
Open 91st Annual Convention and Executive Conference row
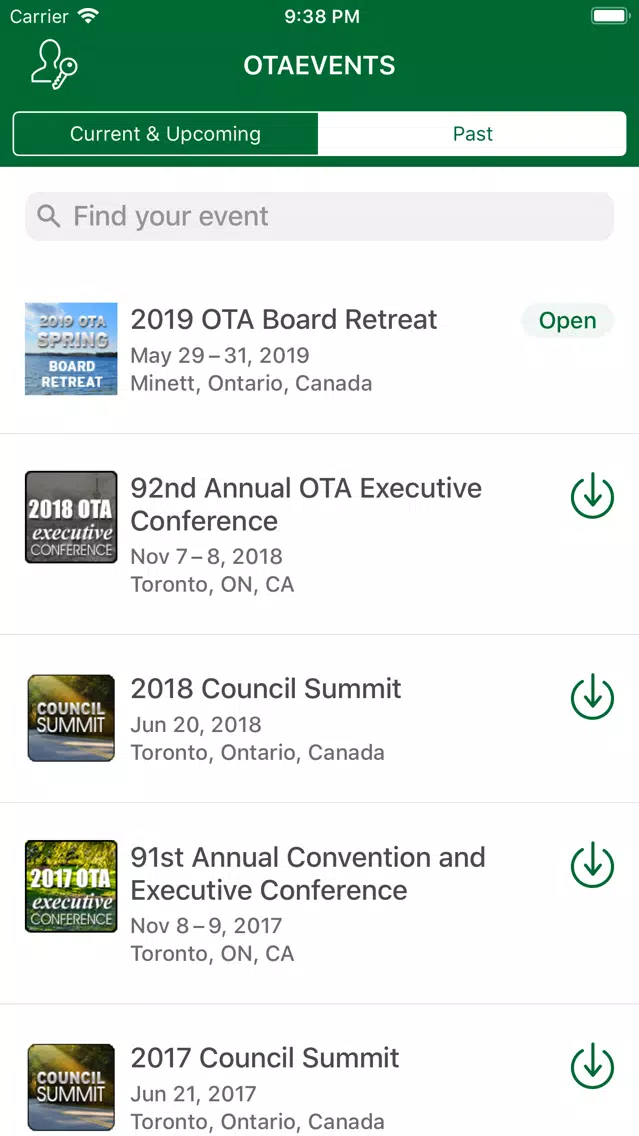[x=320, y=903]
